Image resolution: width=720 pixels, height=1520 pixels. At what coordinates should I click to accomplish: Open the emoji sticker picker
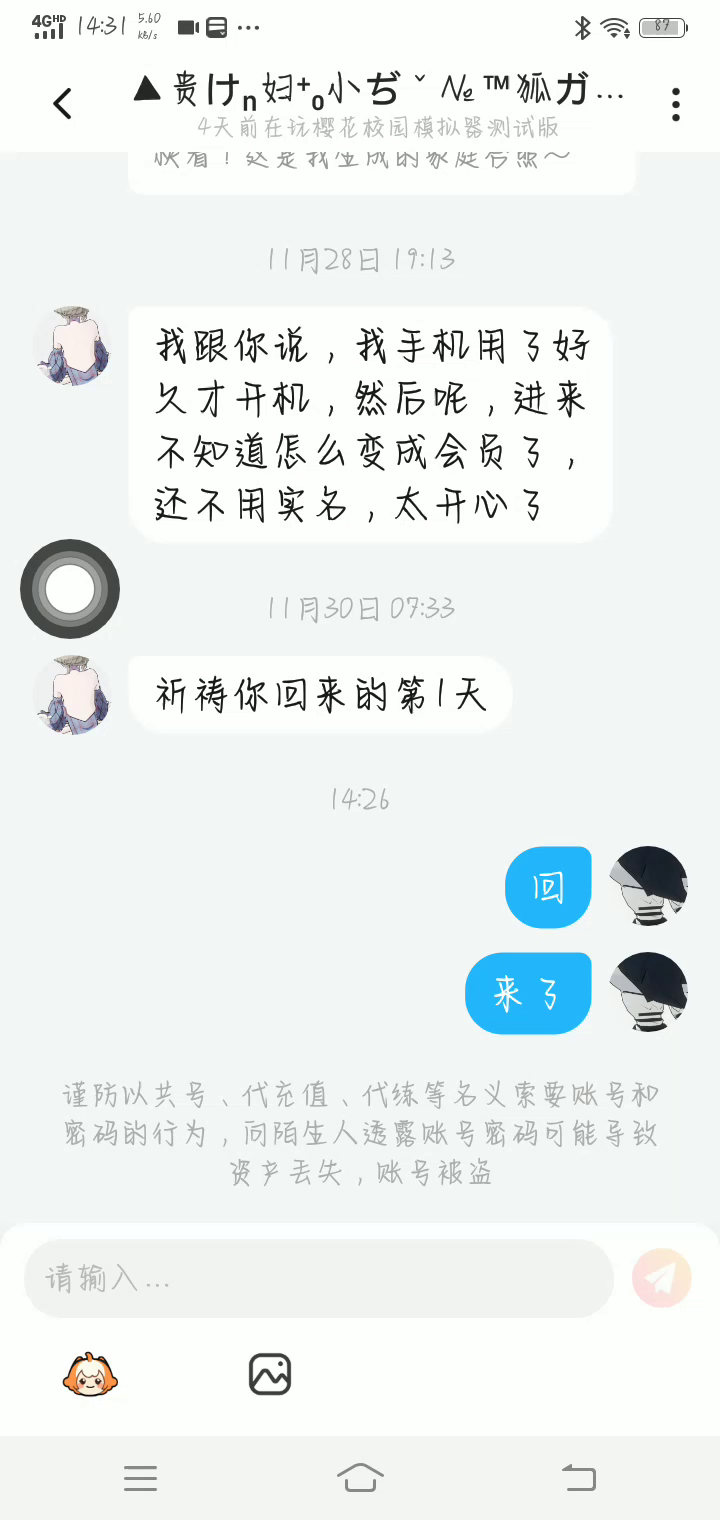point(90,1375)
